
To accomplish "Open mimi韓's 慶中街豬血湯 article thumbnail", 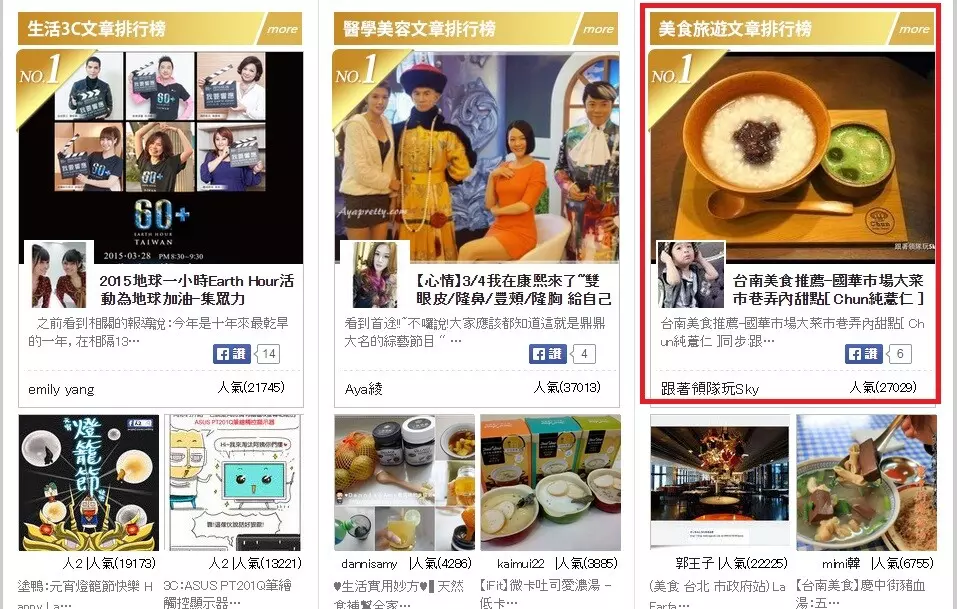I will click(865, 482).
